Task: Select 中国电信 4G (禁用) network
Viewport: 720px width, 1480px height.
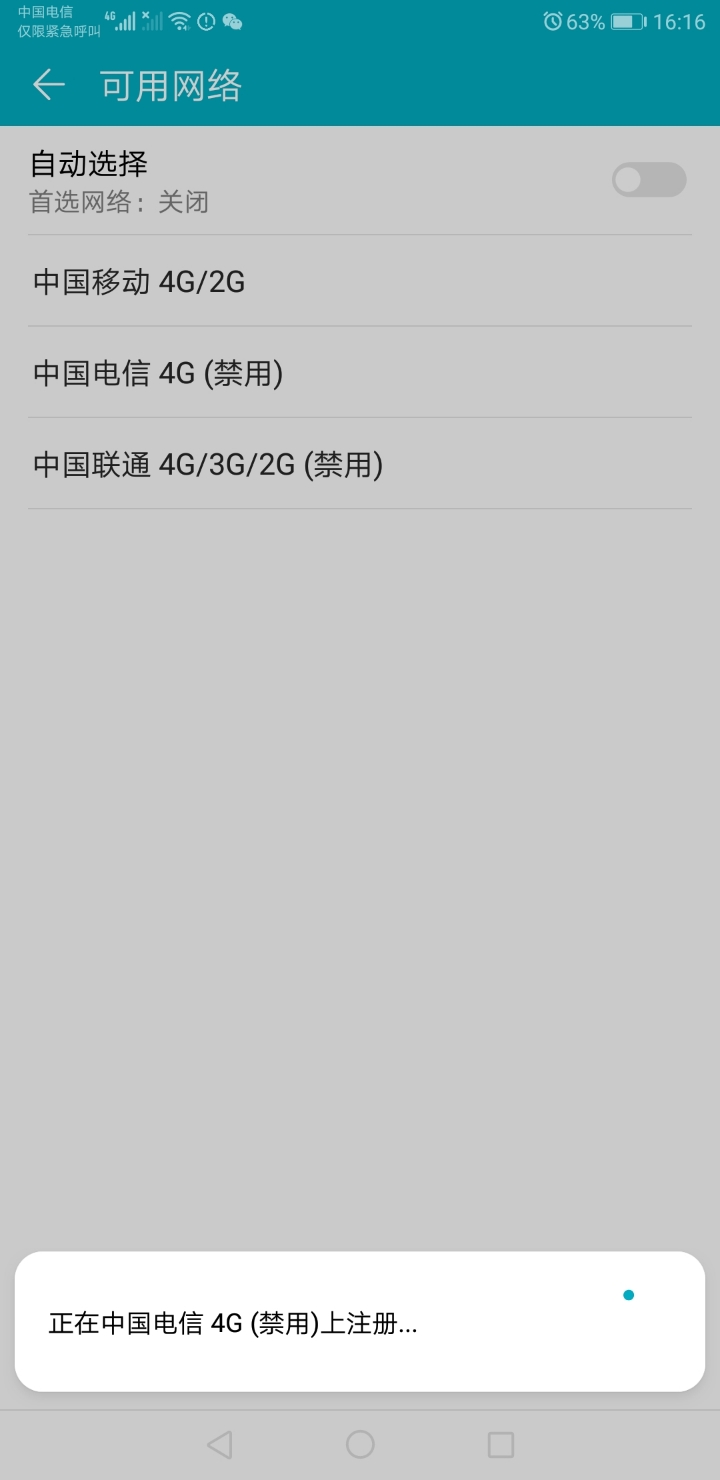Action: [x=360, y=373]
